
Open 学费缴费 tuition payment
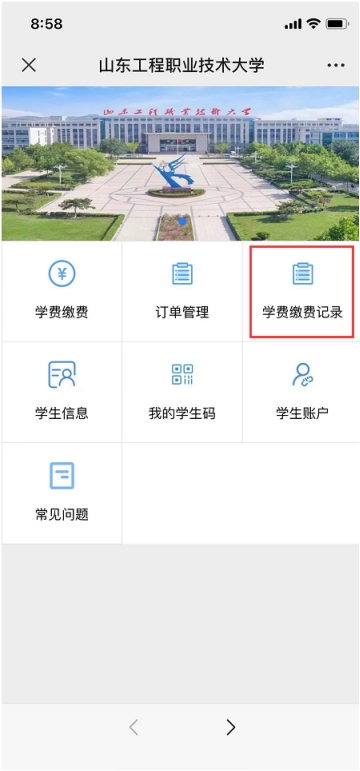61,291
